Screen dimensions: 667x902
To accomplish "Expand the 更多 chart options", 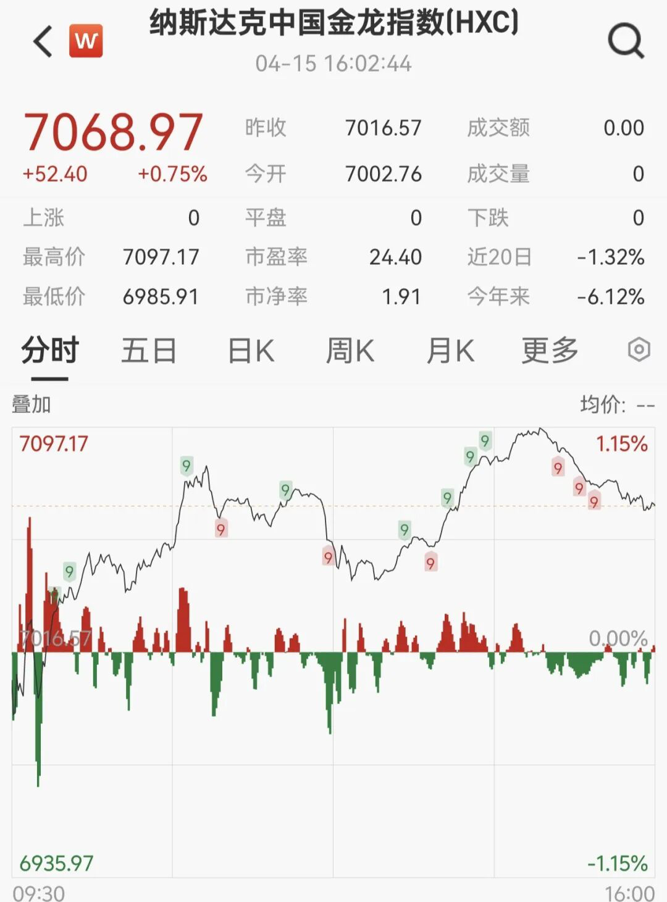I will coord(549,350).
